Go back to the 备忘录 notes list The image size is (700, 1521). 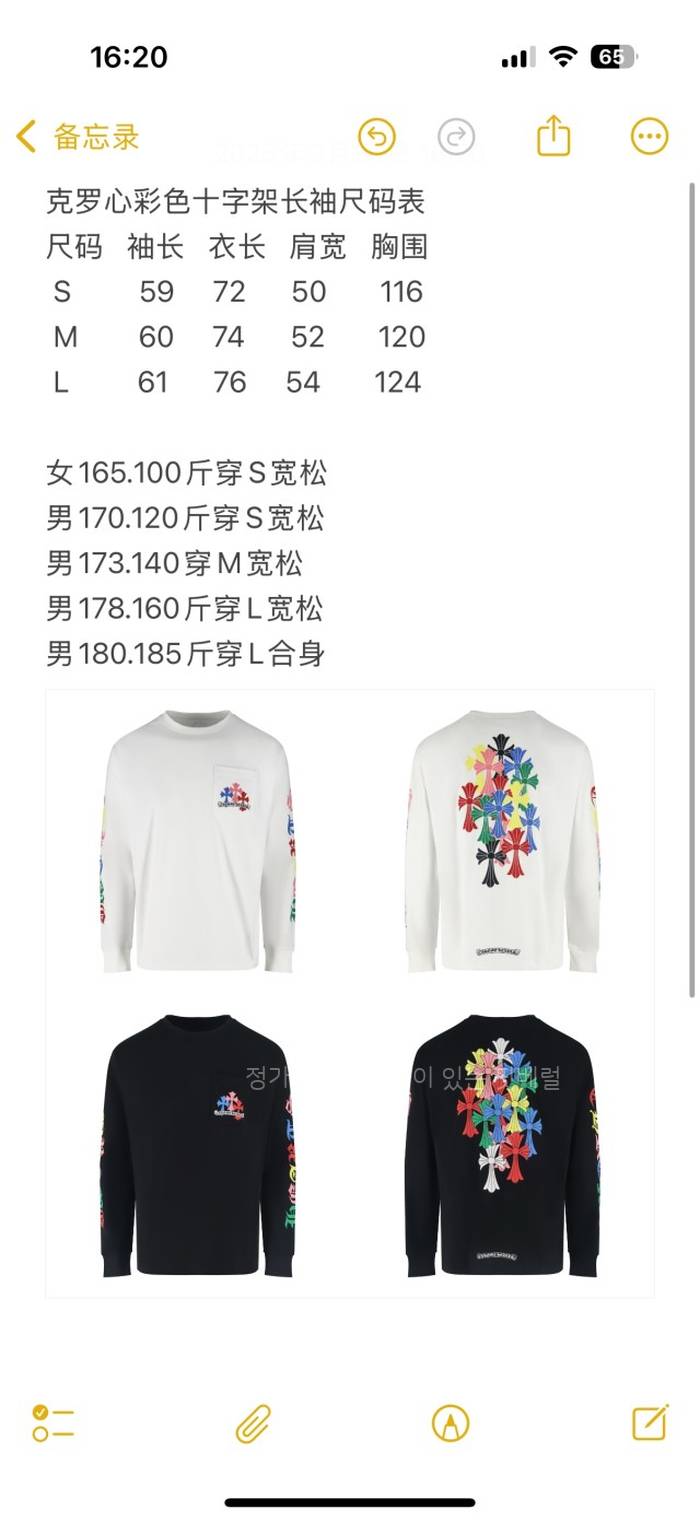pyautogui.click(x=78, y=137)
